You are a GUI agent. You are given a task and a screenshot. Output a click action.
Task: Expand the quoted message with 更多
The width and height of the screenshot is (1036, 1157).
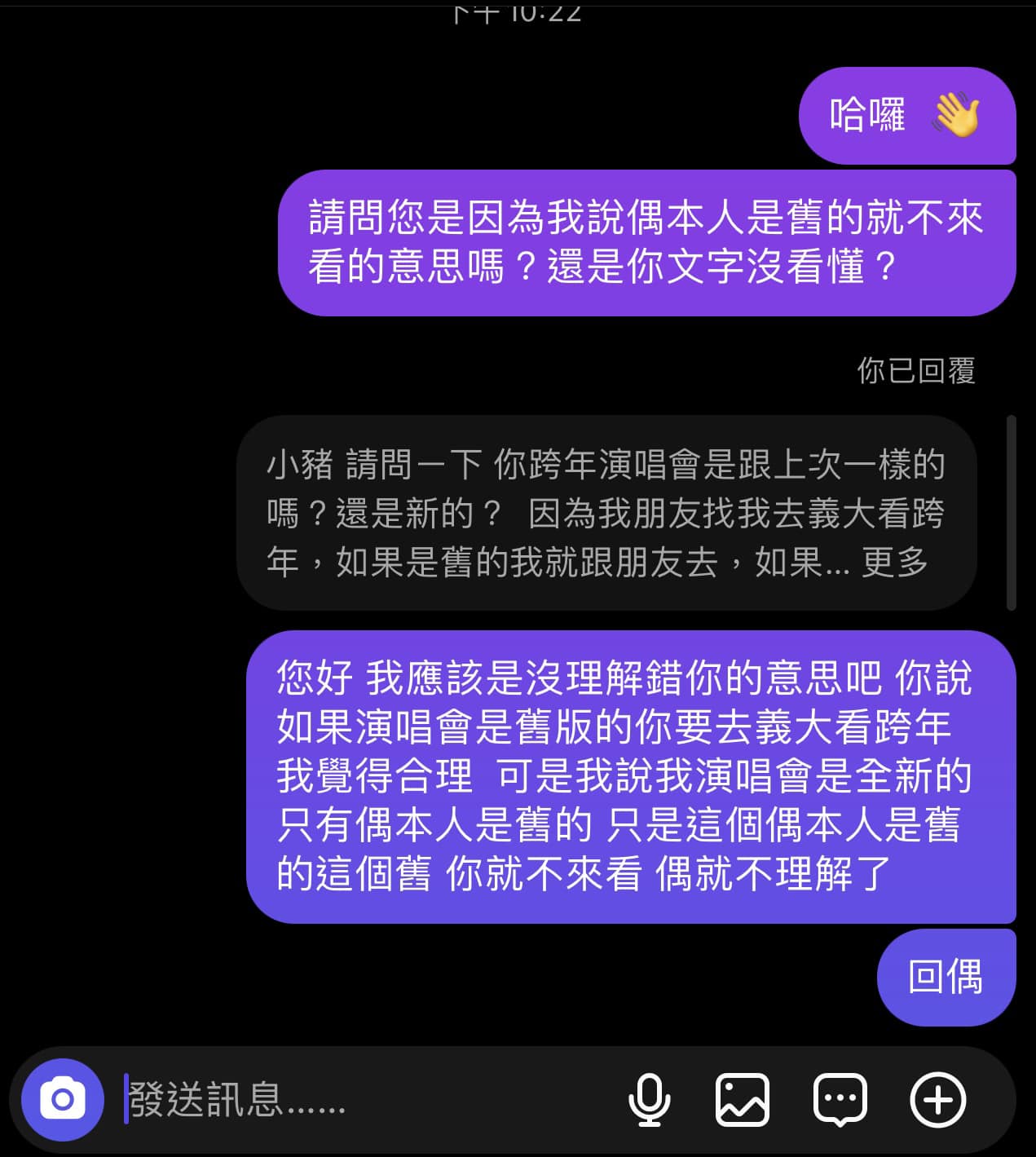895,562
